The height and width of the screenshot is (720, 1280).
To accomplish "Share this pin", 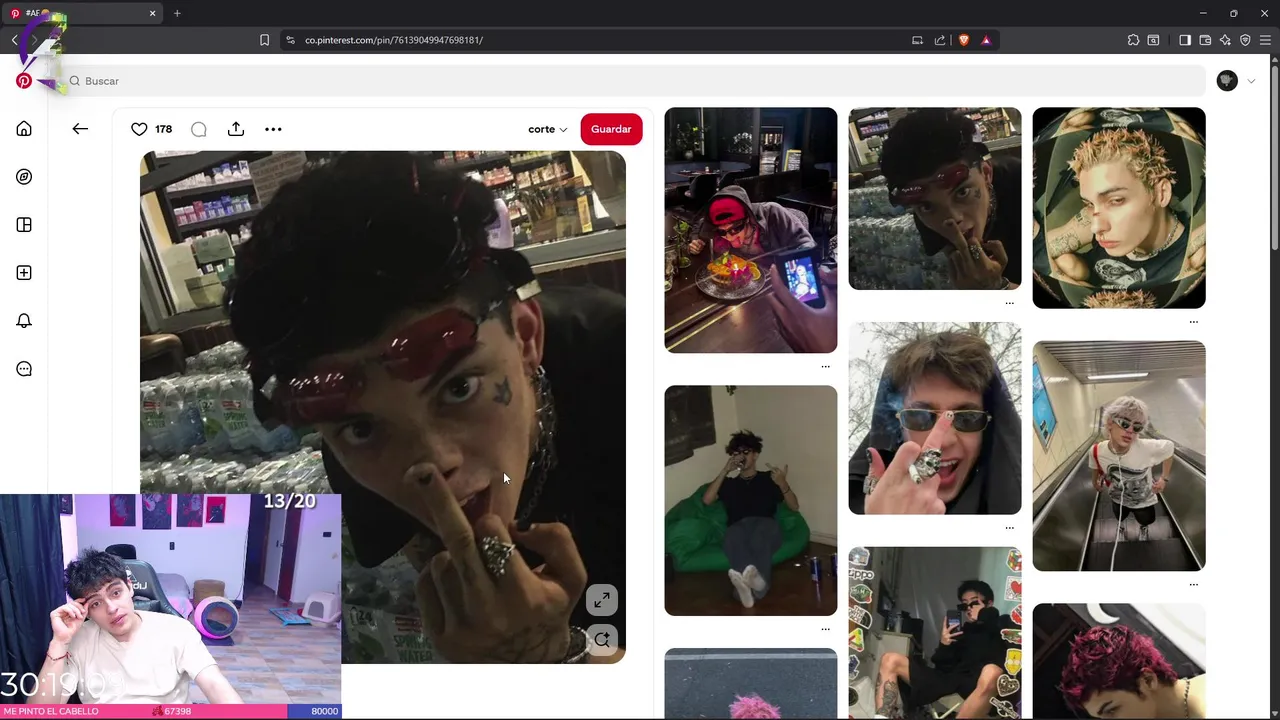I will click(236, 129).
